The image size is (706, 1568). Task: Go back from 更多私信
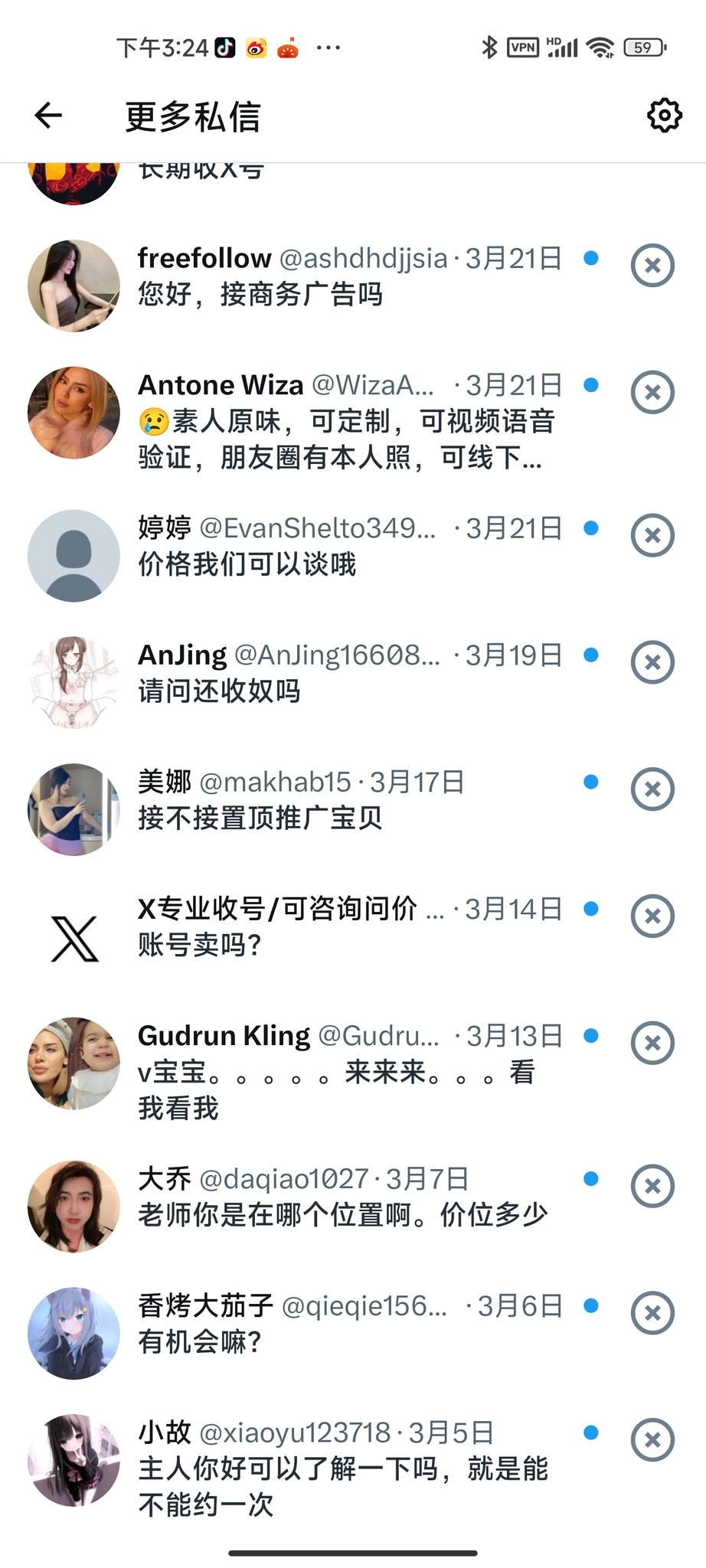click(x=48, y=116)
